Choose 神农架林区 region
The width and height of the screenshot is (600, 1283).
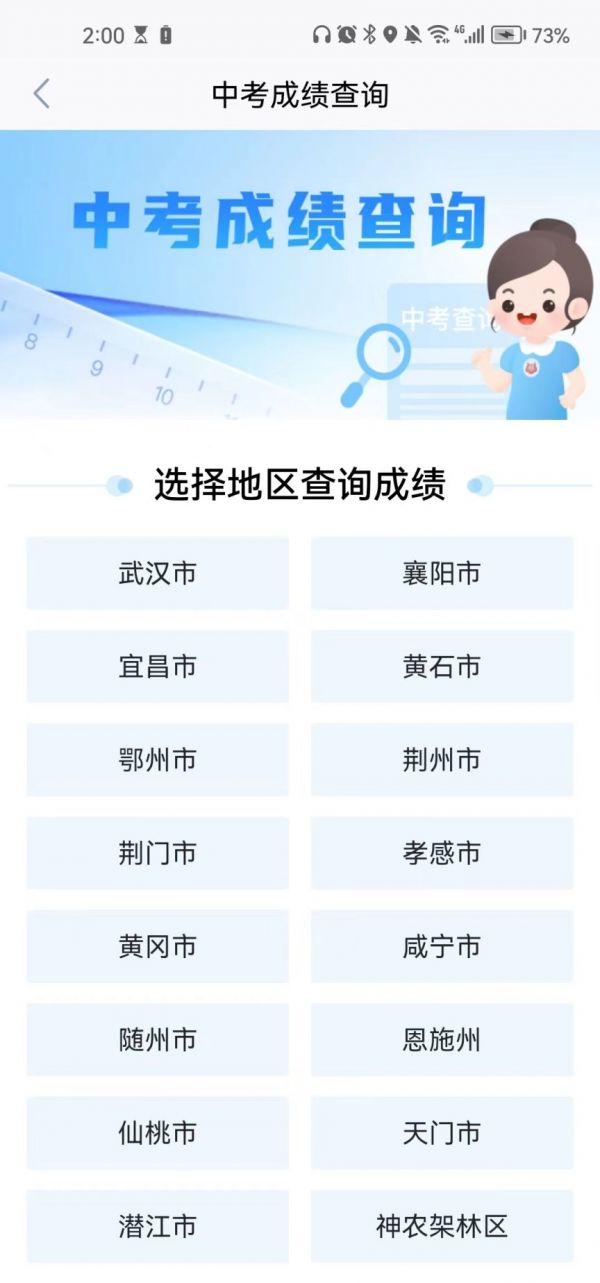[442, 1226]
